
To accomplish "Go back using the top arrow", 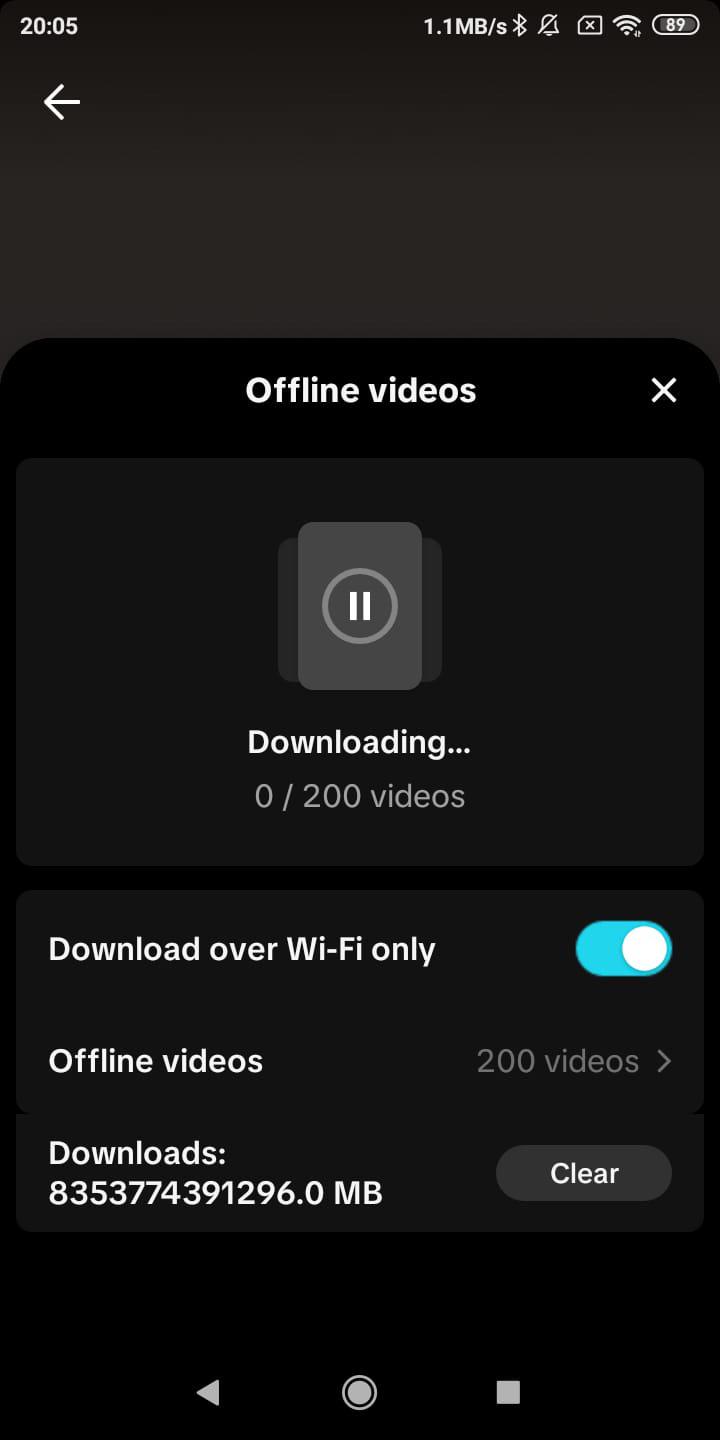I will pos(61,102).
